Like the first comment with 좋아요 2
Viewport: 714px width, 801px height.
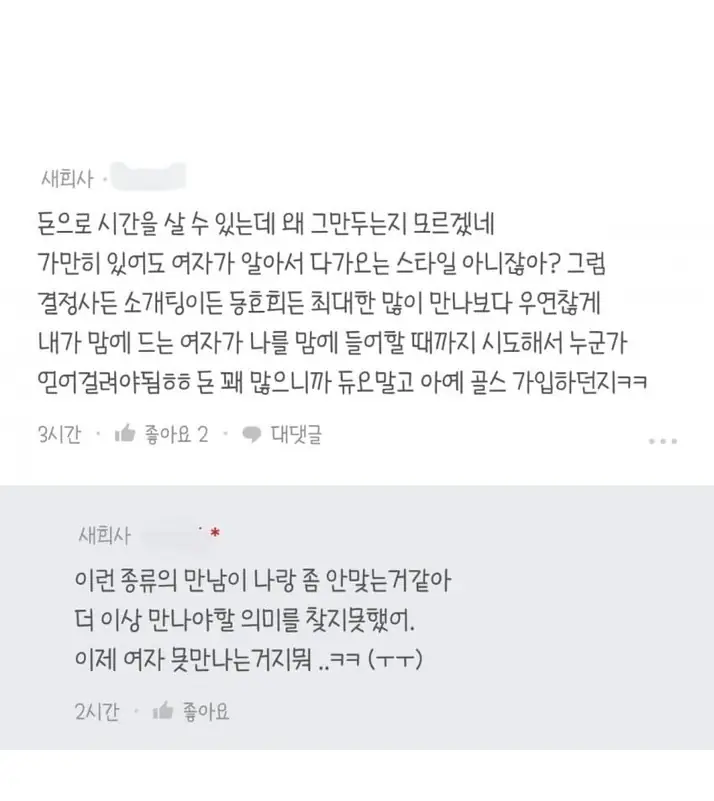[160, 434]
